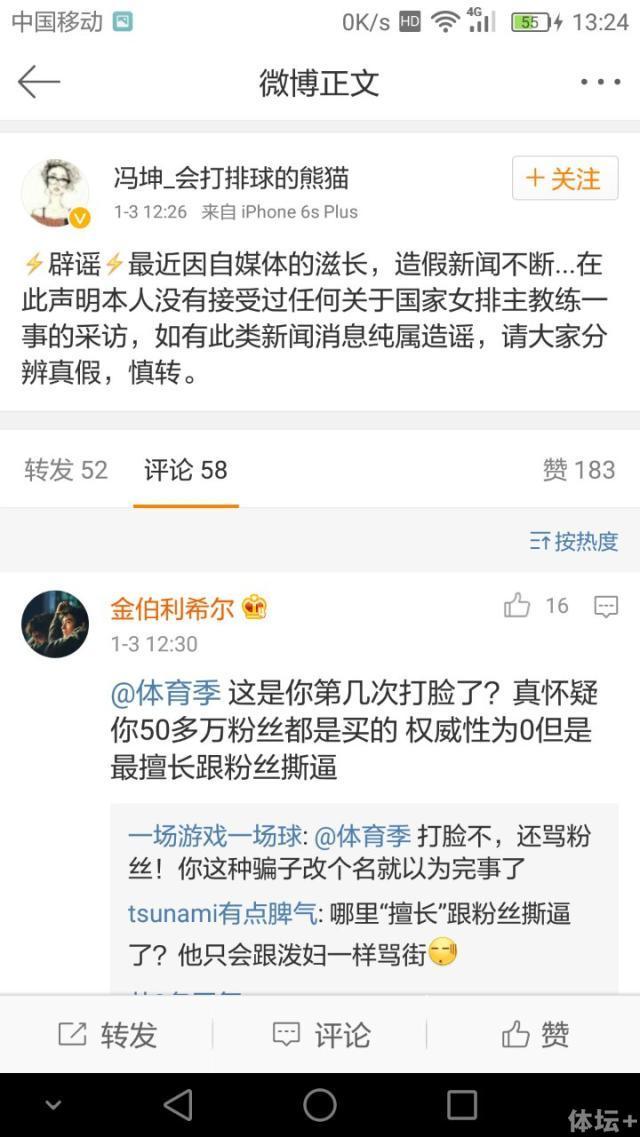This screenshot has width=640, height=1137.
Task: Write a comment using the bottom 评论 button
Action: tap(321, 1034)
